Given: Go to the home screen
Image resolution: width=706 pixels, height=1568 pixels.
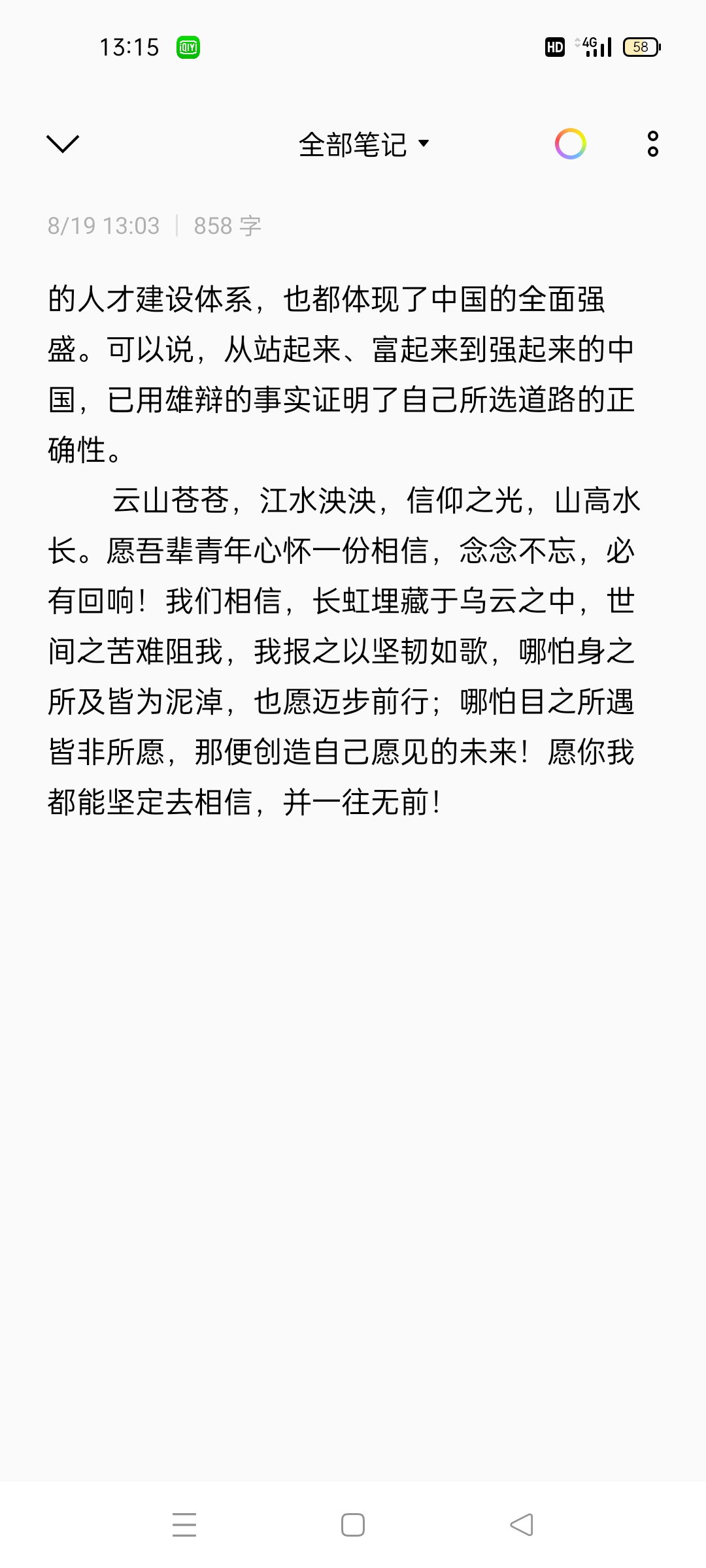Looking at the screenshot, I should (353, 1525).
